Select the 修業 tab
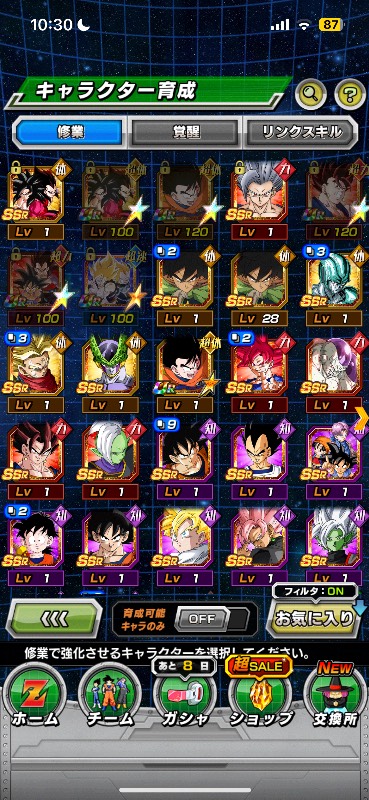369x800 pixels. click(69, 132)
